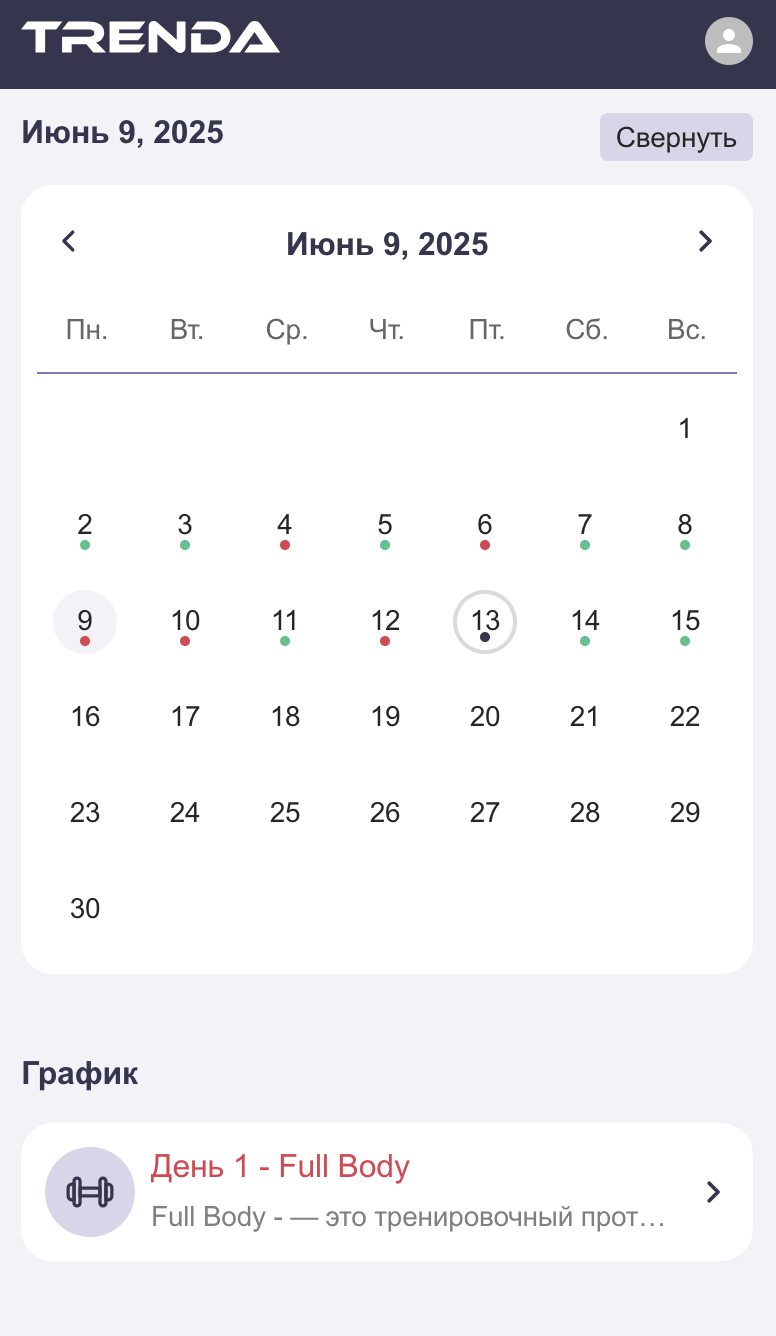Select June 7 in the calendar
Image resolution: width=776 pixels, height=1336 pixels.
pos(585,525)
